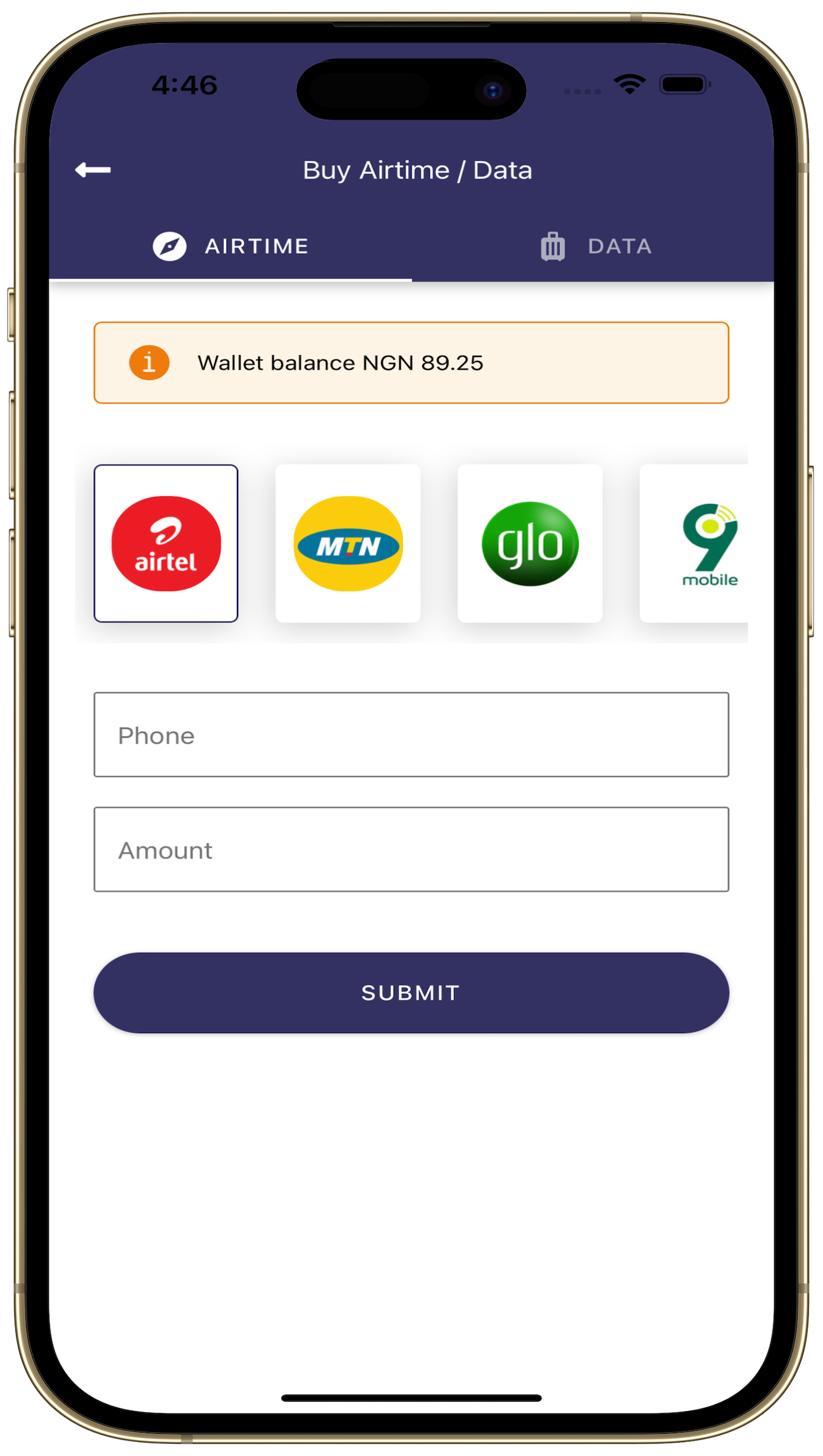
Task: Focus the Phone number field
Action: pyautogui.click(x=411, y=735)
